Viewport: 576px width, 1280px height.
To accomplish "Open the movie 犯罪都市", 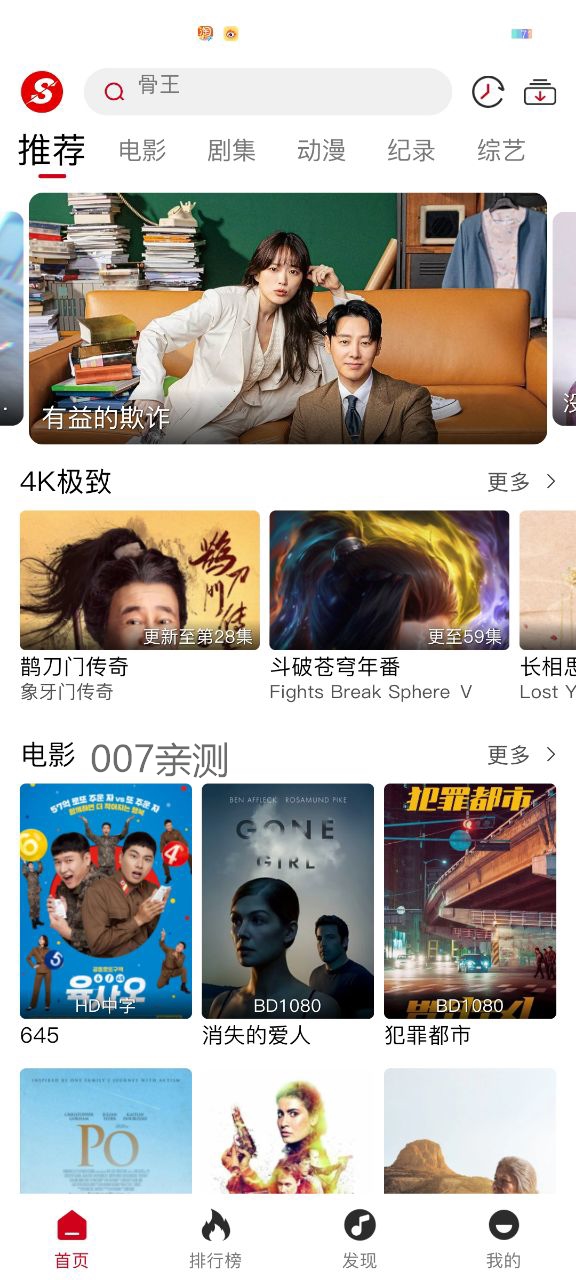I will point(470,915).
